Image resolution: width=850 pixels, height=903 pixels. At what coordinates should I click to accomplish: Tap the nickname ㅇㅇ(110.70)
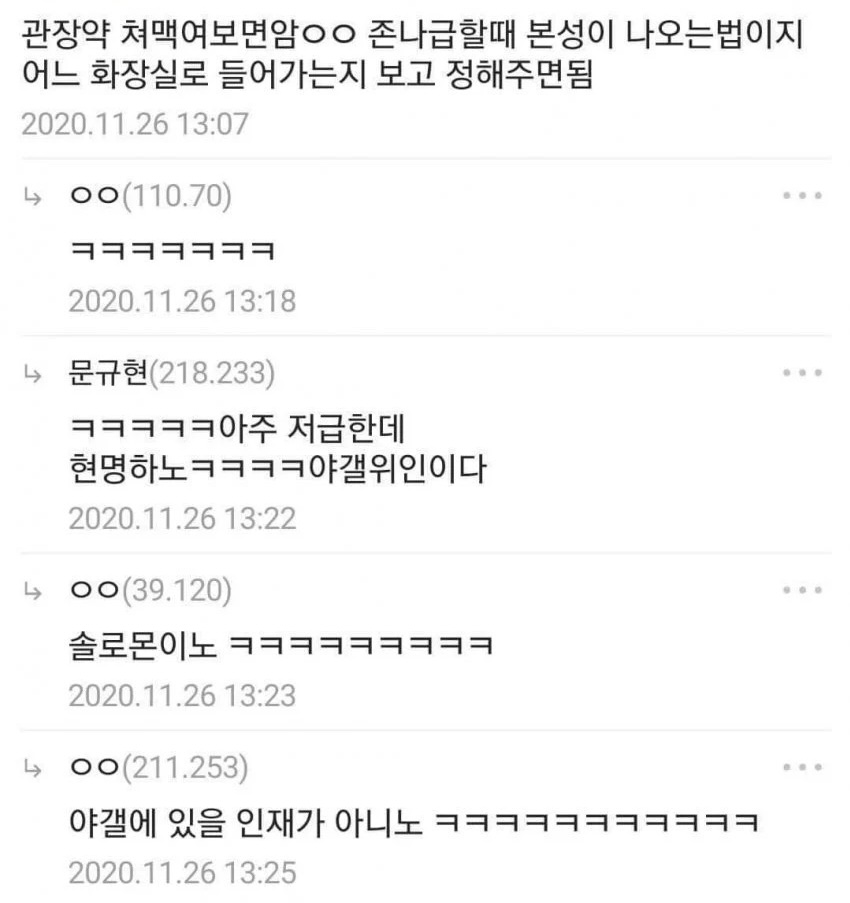(x=150, y=196)
